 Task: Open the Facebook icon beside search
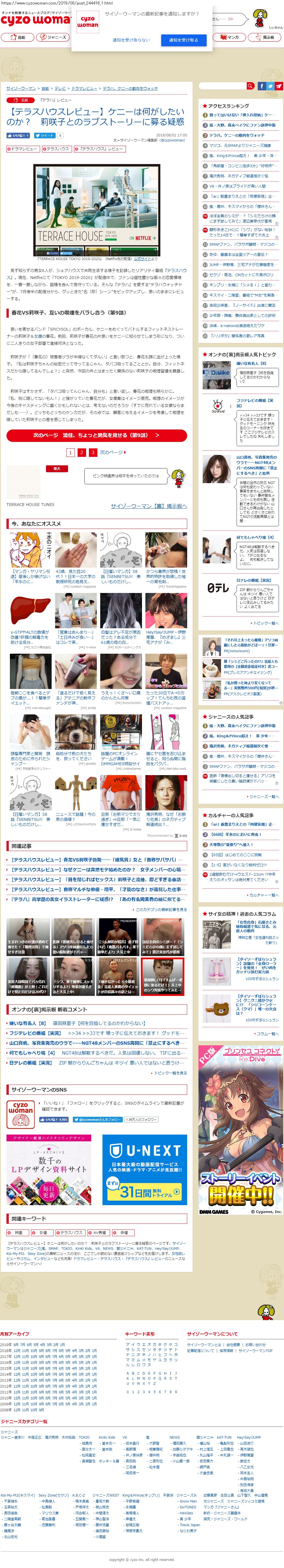pos(261,86)
